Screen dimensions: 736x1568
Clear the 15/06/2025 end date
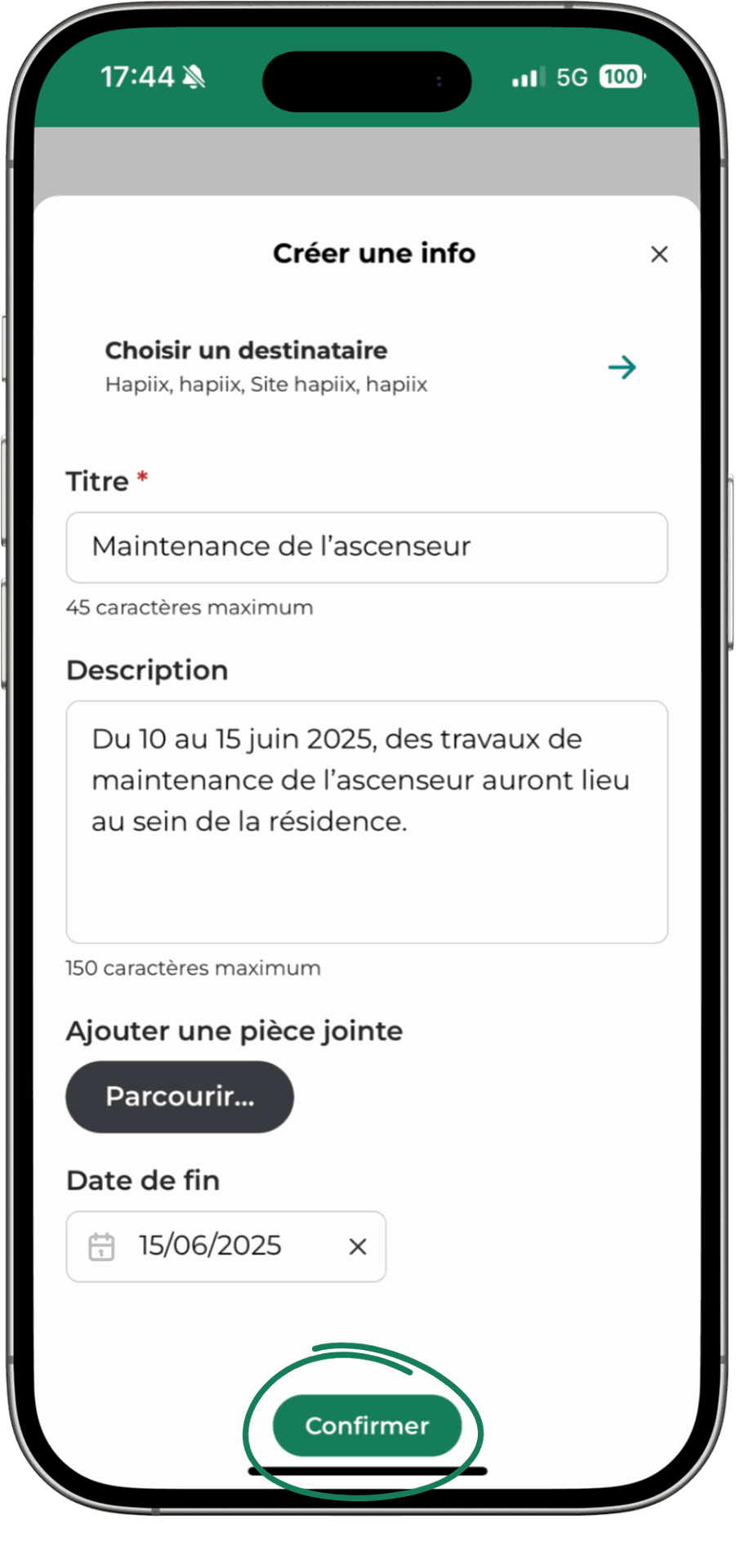357,1246
